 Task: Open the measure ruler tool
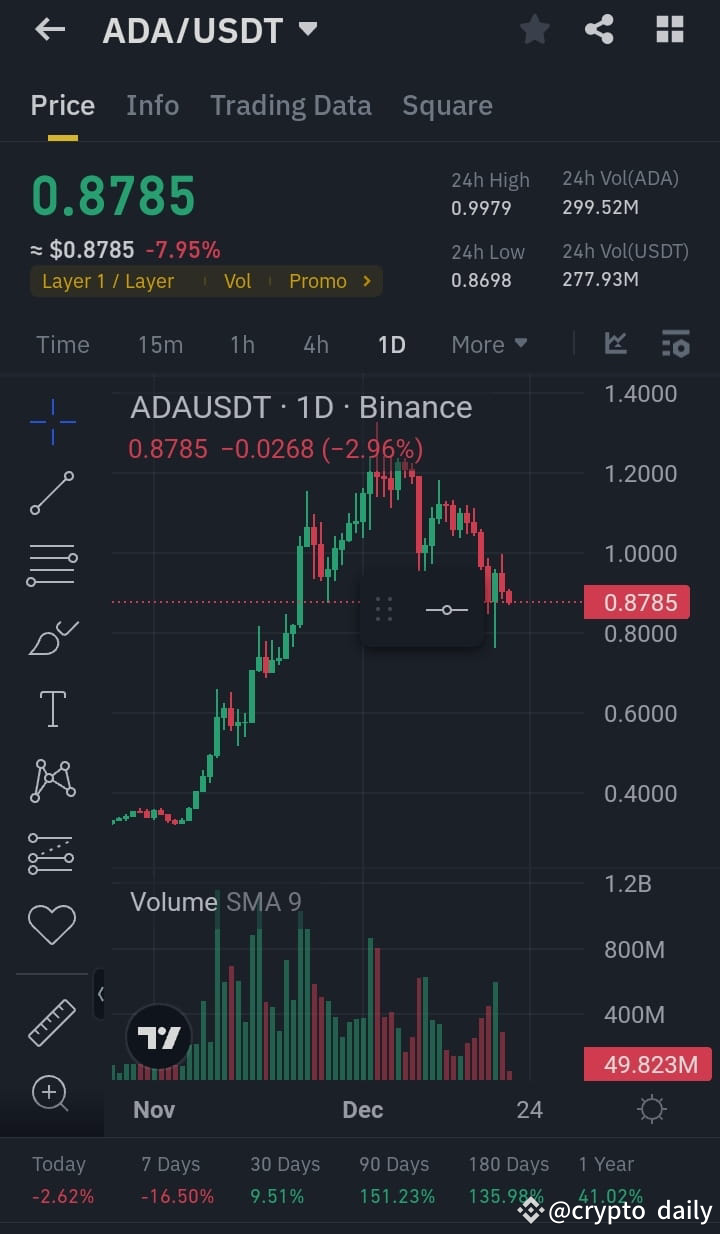(x=52, y=1022)
